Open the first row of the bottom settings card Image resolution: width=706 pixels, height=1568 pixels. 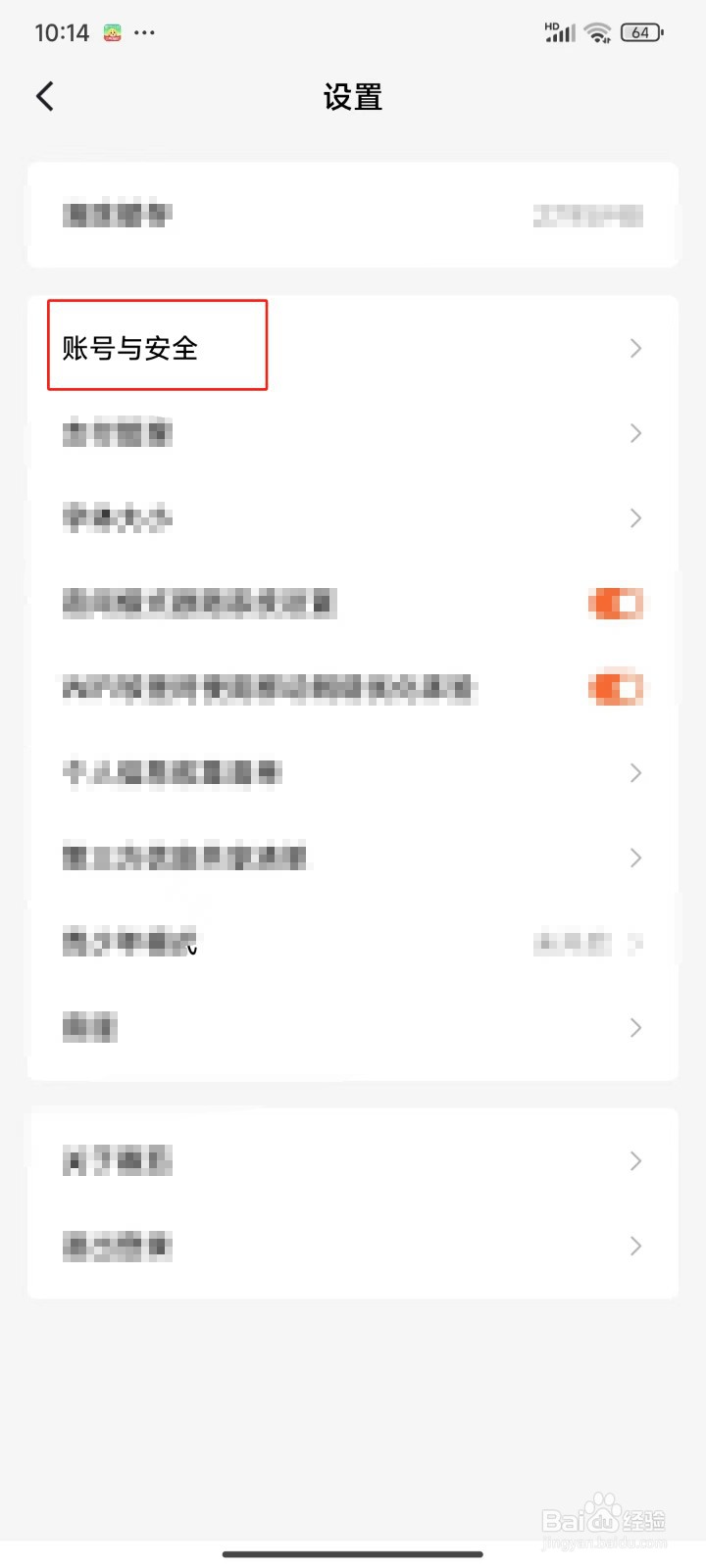coord(353,1160)
